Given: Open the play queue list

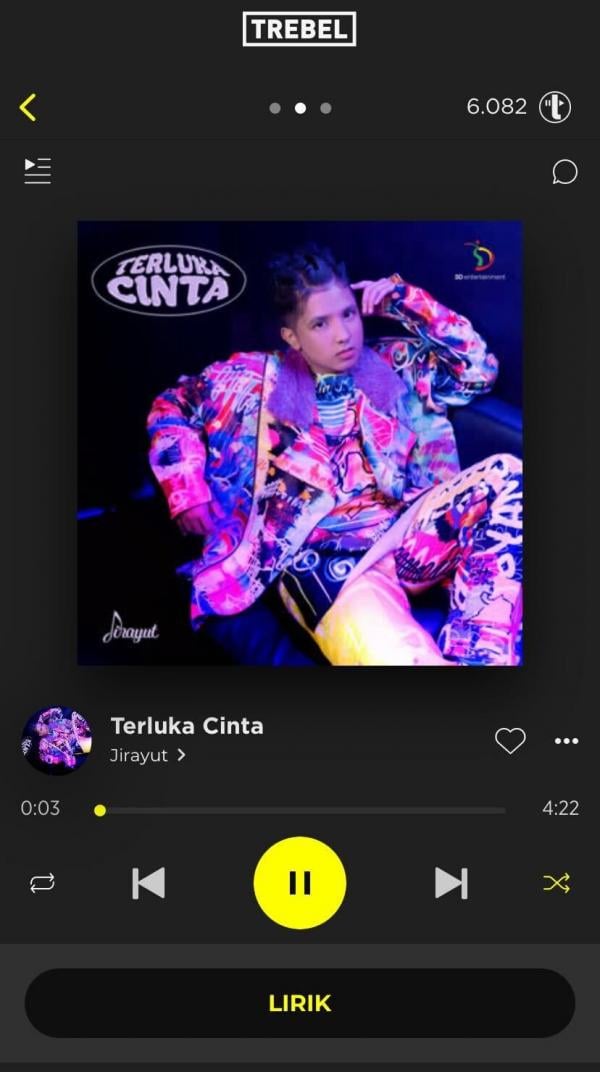Looking at the screenshot, I should (38, 171).
